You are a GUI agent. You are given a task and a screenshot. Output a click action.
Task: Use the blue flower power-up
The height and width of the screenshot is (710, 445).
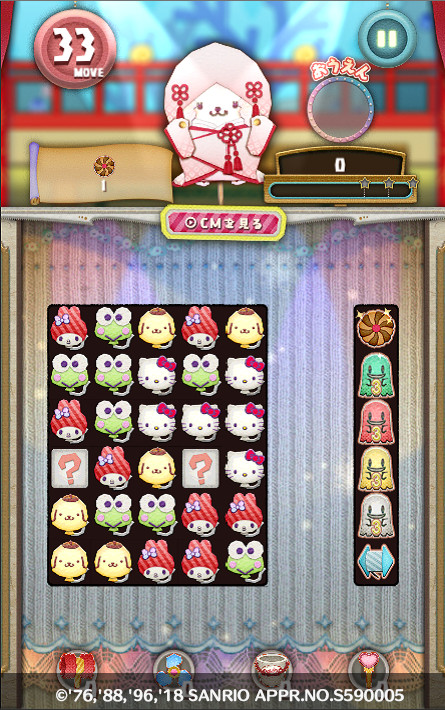[173, 670]
